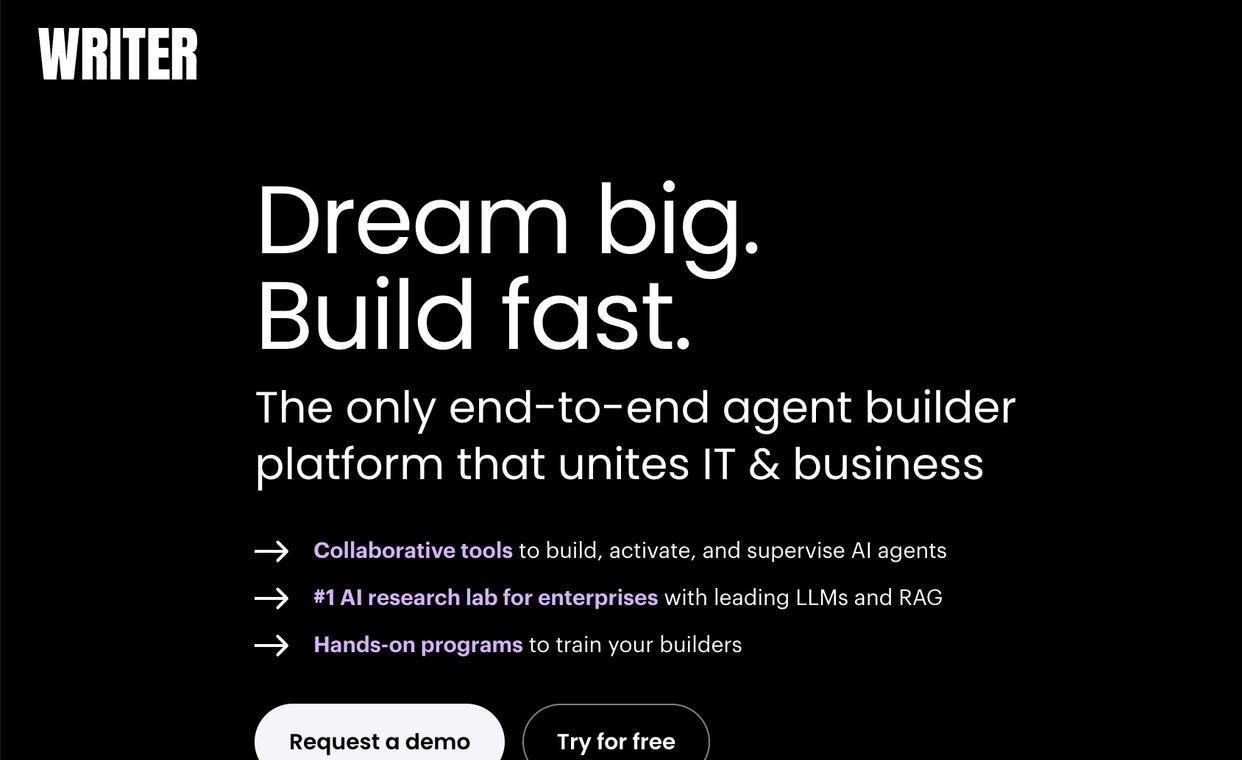The width and height of the screenshot is (1242, 760).
Task: Tap the Request a demo button
Action: point(379,740)
